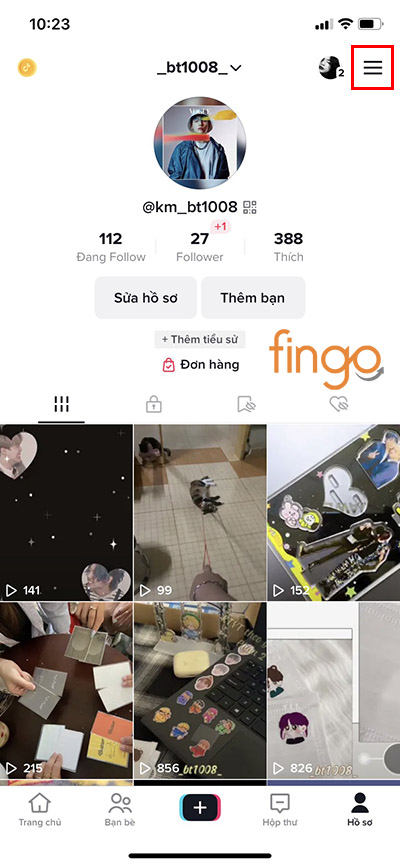The height and width of the screenshot is (866, 400).
Task: Tap the gold coin icon
Action: coord(27,68)
